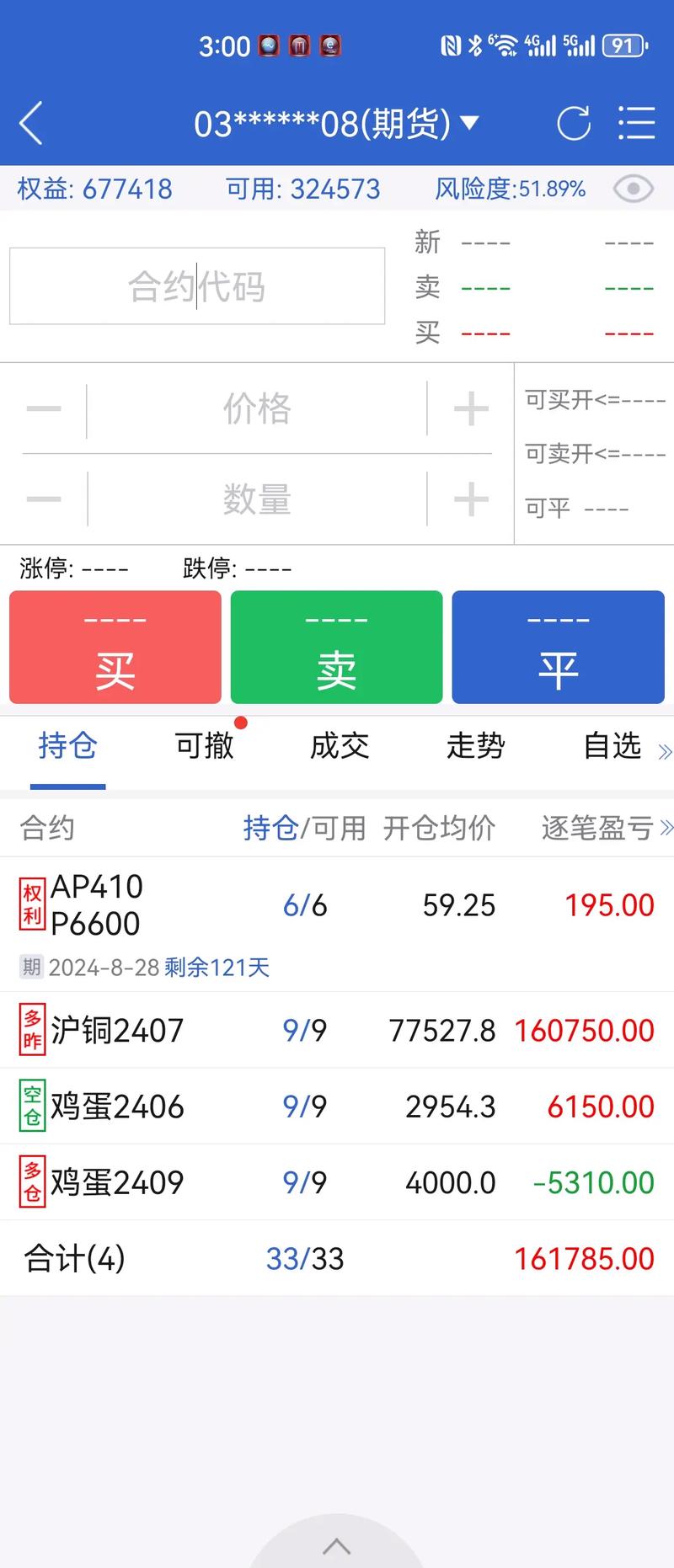Open the 走势 tab

(x=473, y=746)
